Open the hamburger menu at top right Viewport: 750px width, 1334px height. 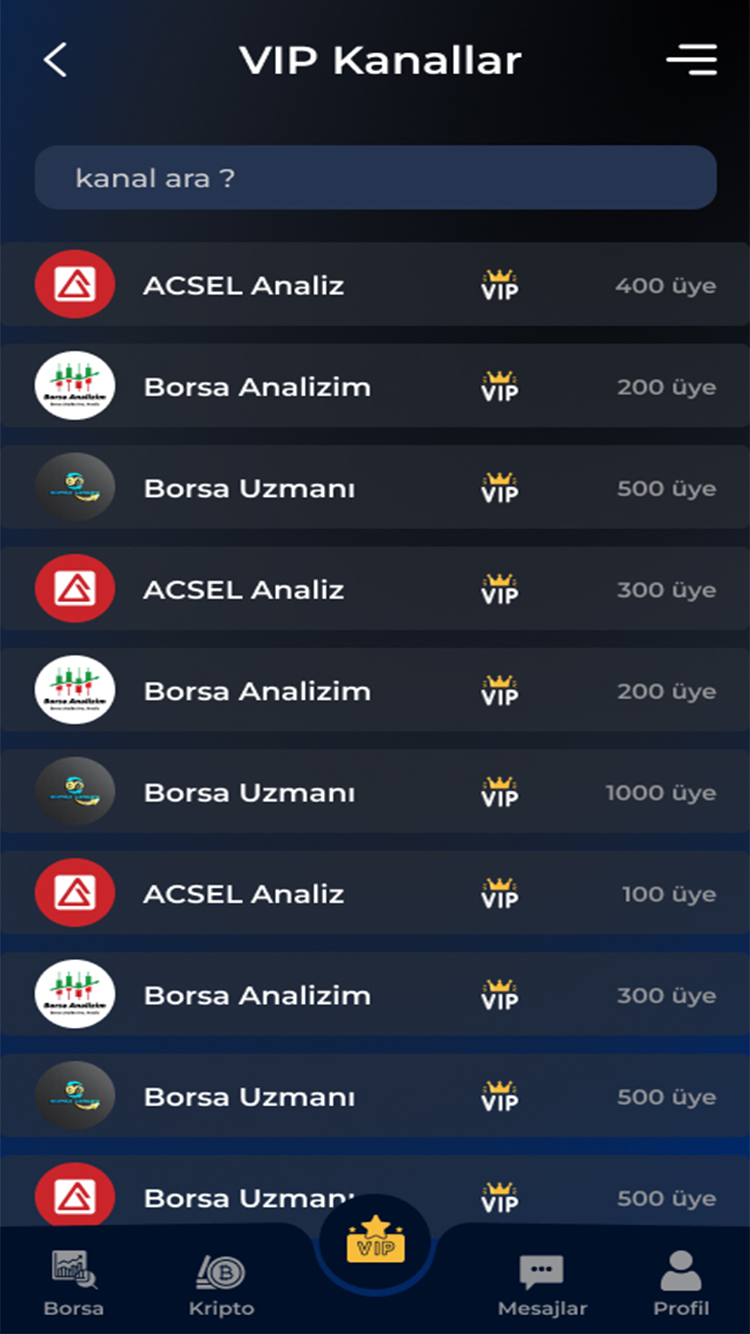tap(692, 60)
